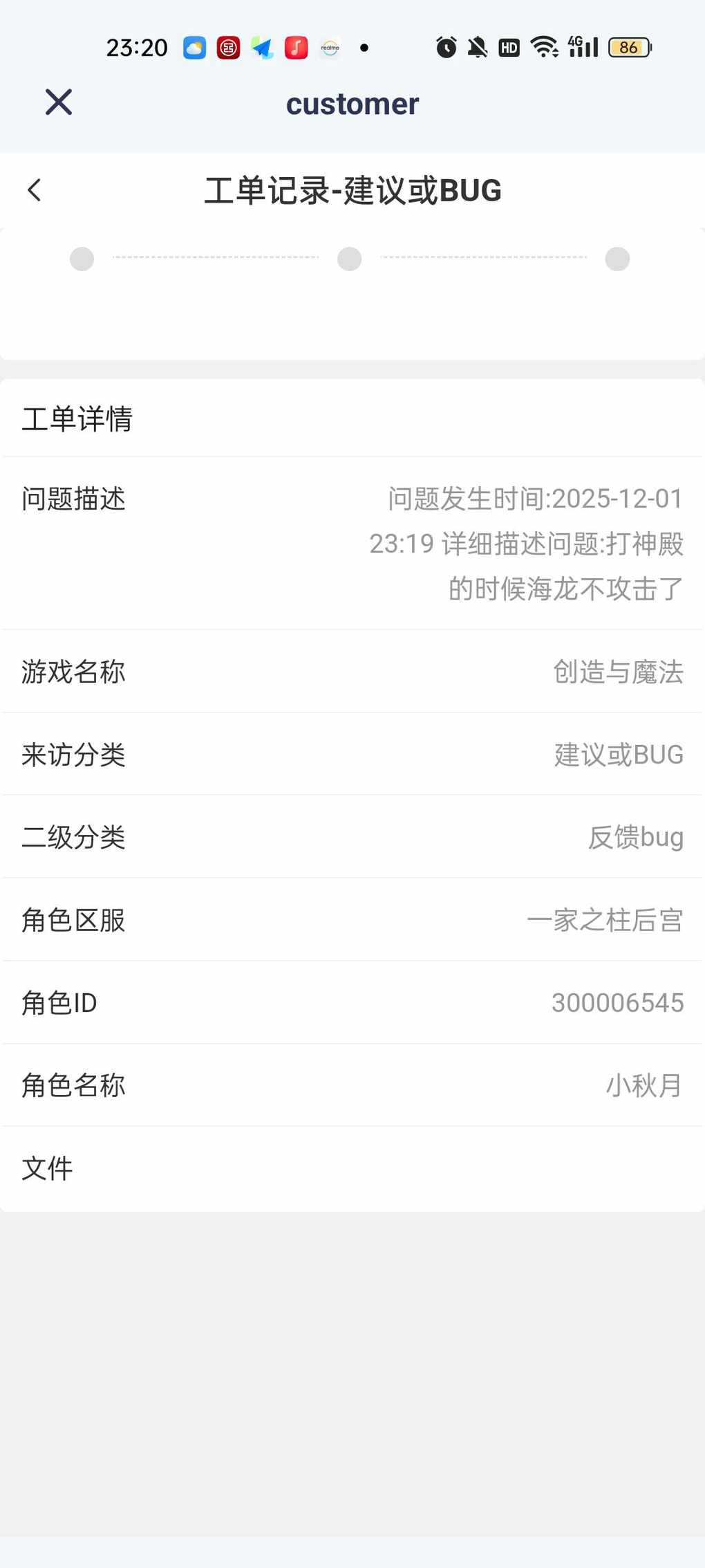Go back from the 工单记录-建议或BUG page
The width and height of the screenshot is (705, 1568).
click(x=35, y=190)
